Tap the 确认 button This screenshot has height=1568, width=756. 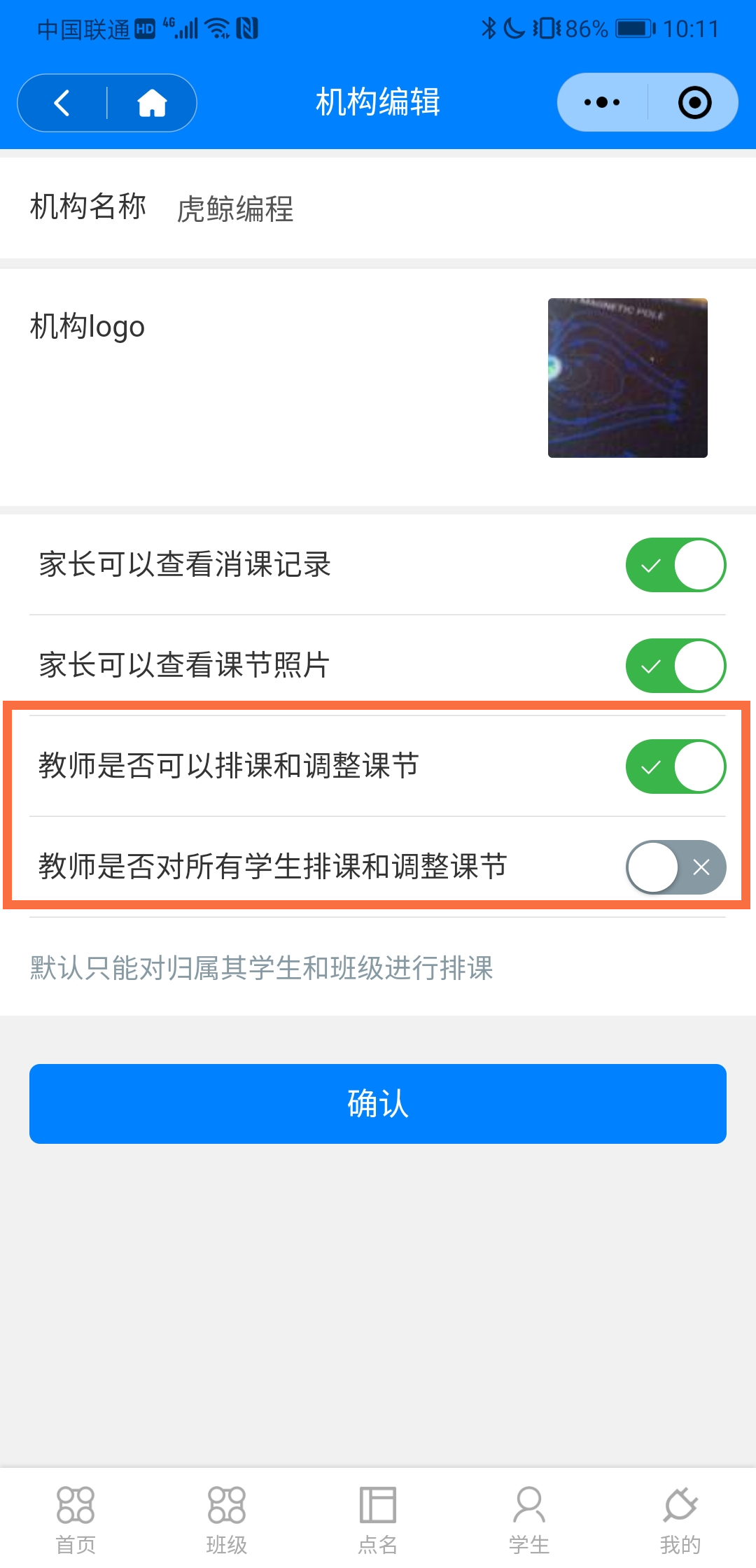pos(378,1104)
